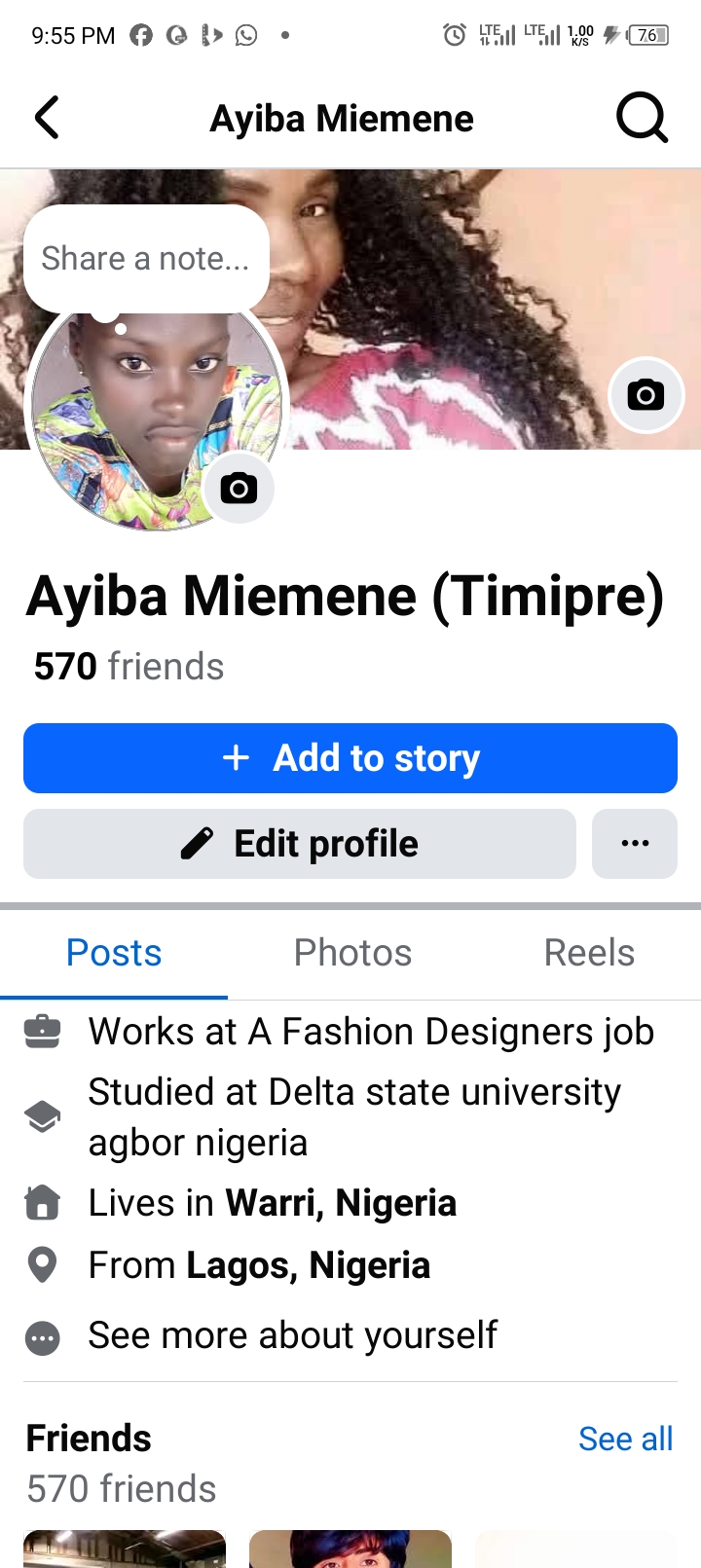View the 570 friends count
Viewport: 701px width, 1568px height.
point(129,667)
